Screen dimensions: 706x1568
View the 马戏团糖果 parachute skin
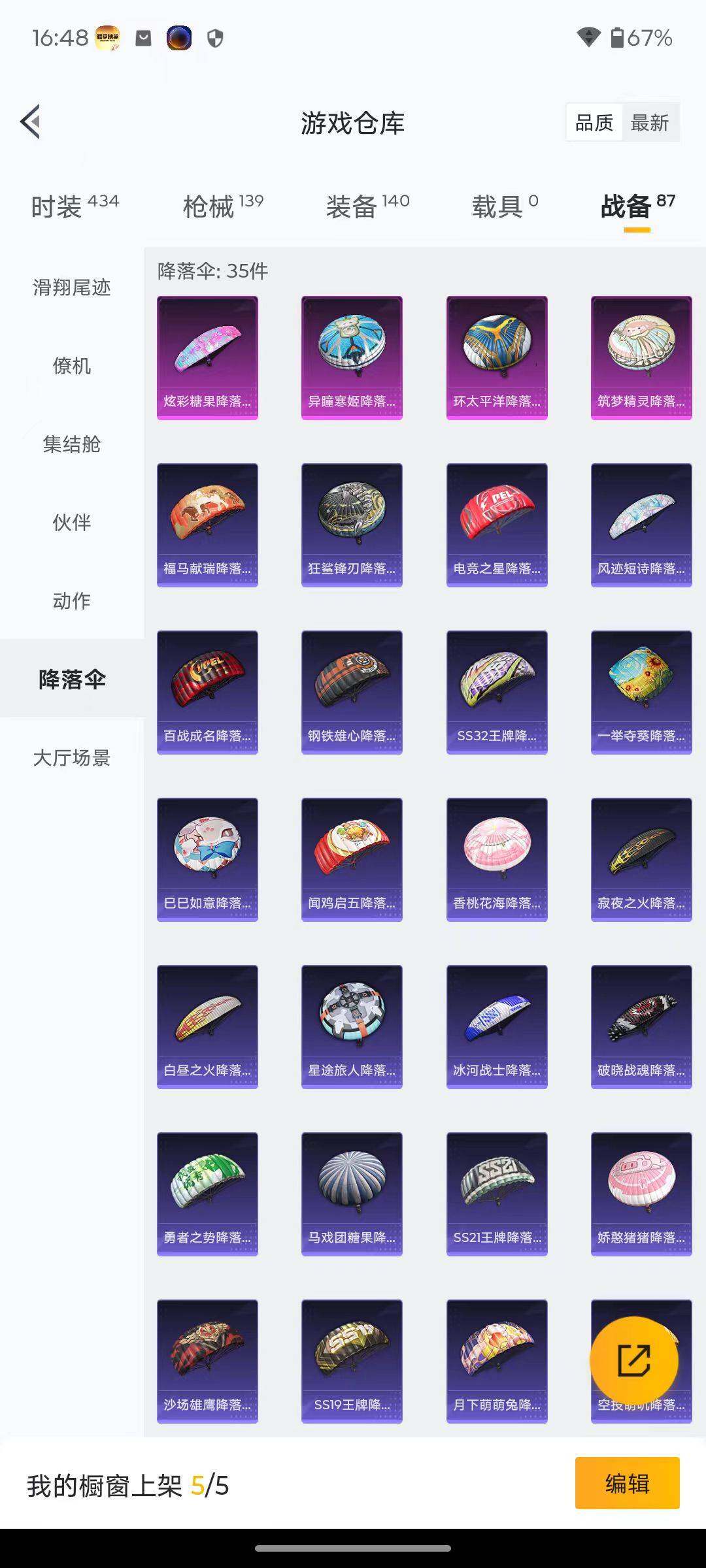coord(352,1194)
